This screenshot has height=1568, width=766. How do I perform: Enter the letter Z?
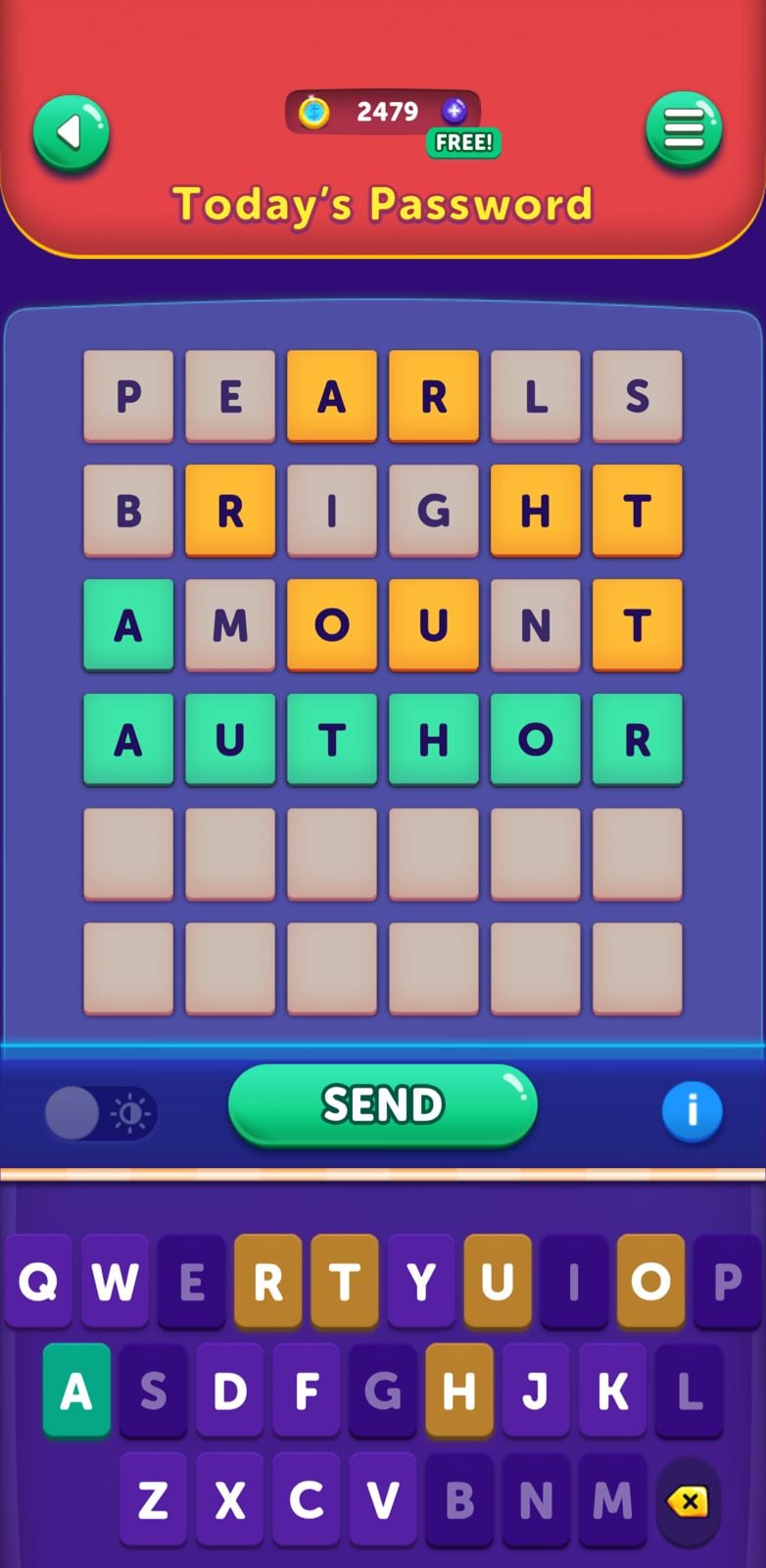pos(153,1499)
